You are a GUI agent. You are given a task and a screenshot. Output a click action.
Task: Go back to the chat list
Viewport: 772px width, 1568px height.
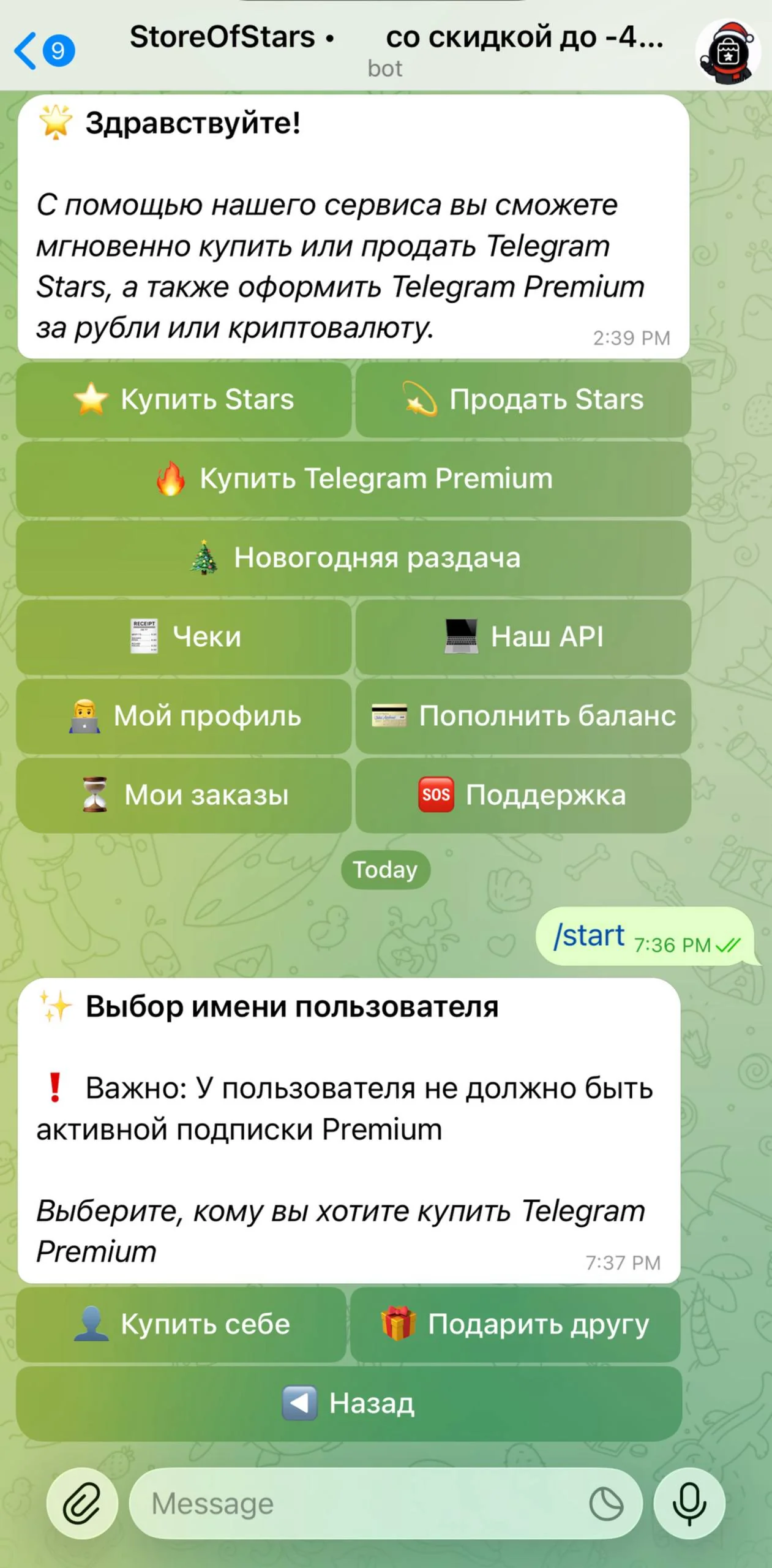pos(43,50)
